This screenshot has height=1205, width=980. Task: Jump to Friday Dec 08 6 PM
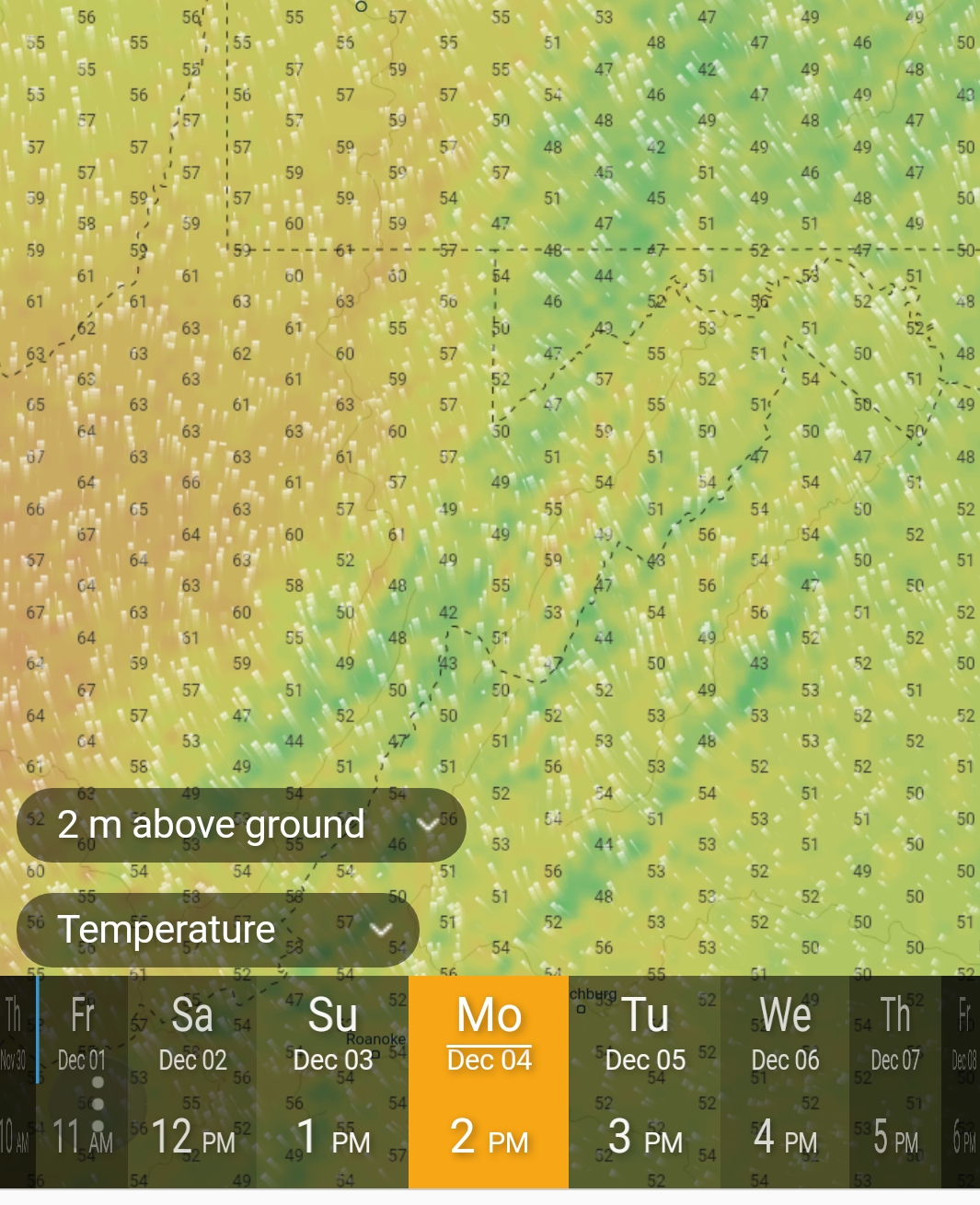coord(963,1082)
